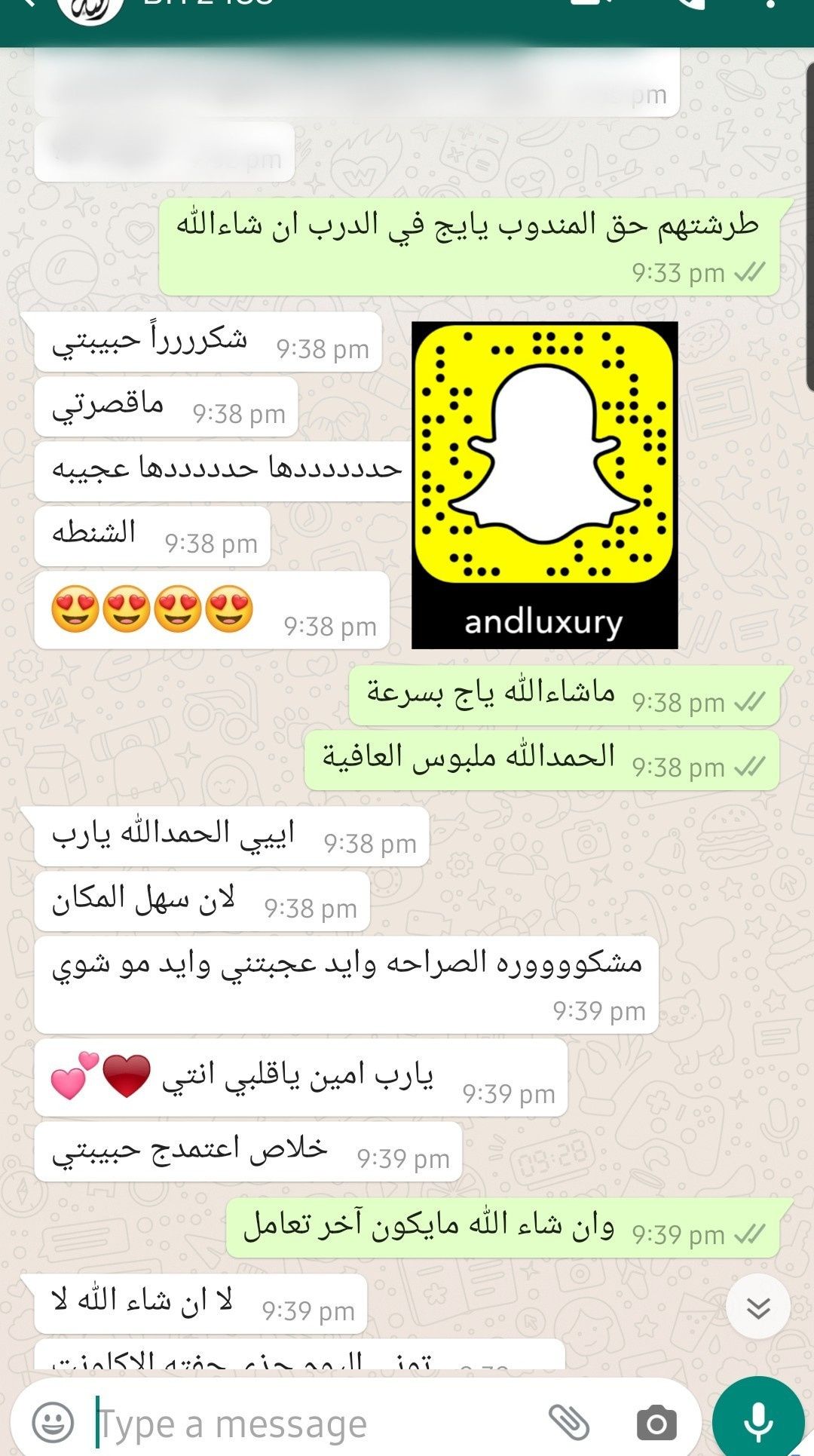The image size is (814, 1456).
Task: Open the emoji picker
Action: click(x=53, y=1423)
